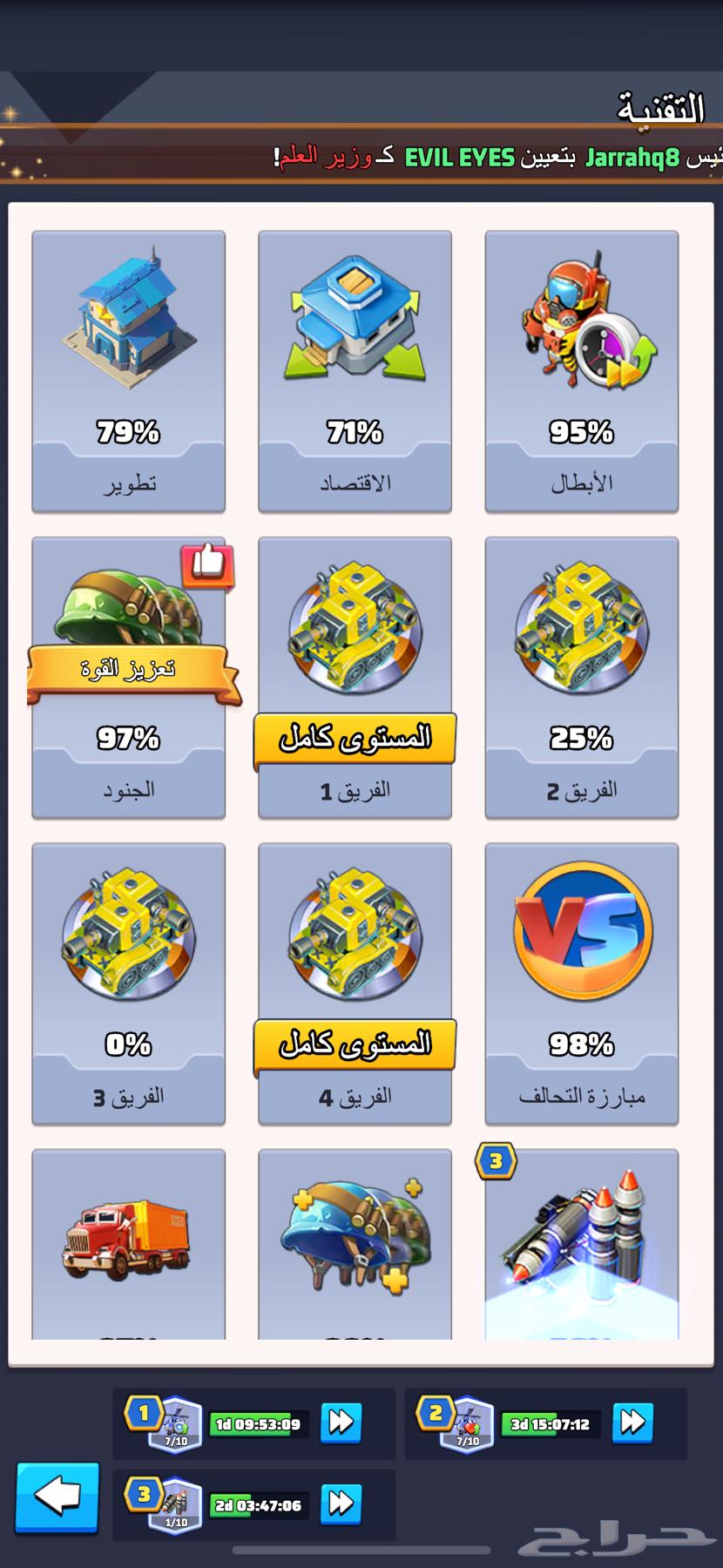Open the تطوير technology card
This screenshot has height=1568, width=723.
tap(128, 371)
